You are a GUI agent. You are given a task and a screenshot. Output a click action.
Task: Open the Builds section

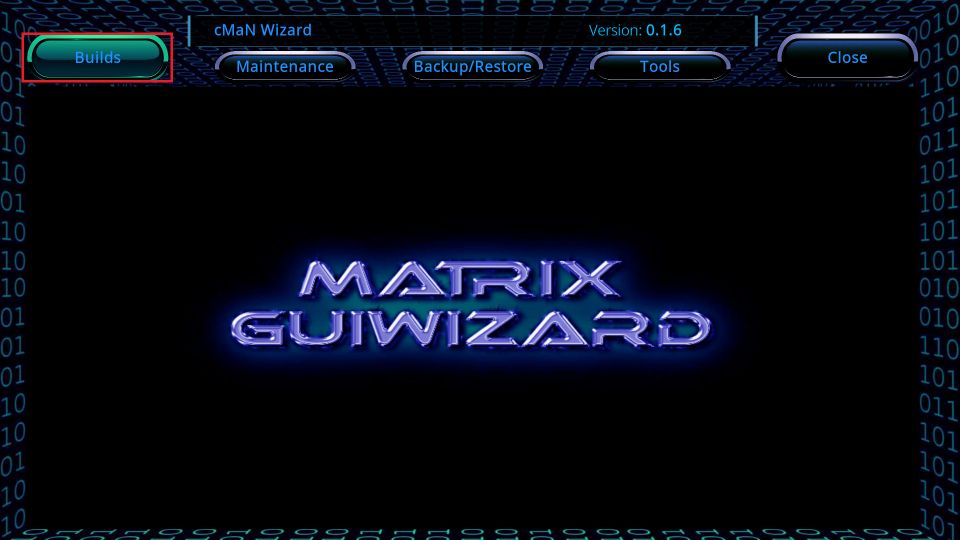[97, 58]
